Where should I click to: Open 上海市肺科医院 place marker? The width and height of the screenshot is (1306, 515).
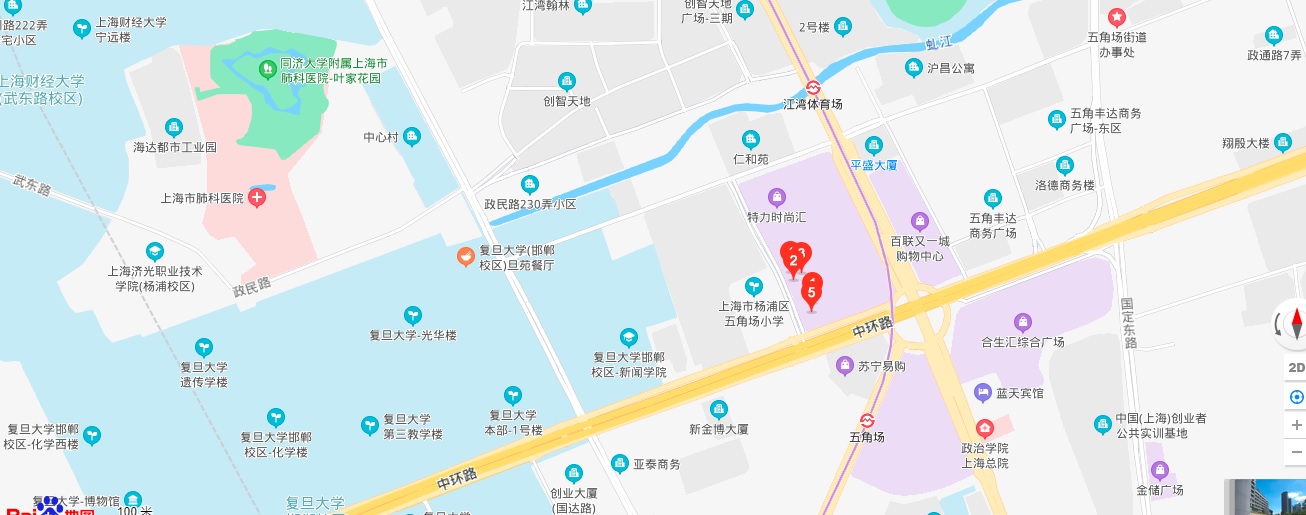(x=257, y=197)
